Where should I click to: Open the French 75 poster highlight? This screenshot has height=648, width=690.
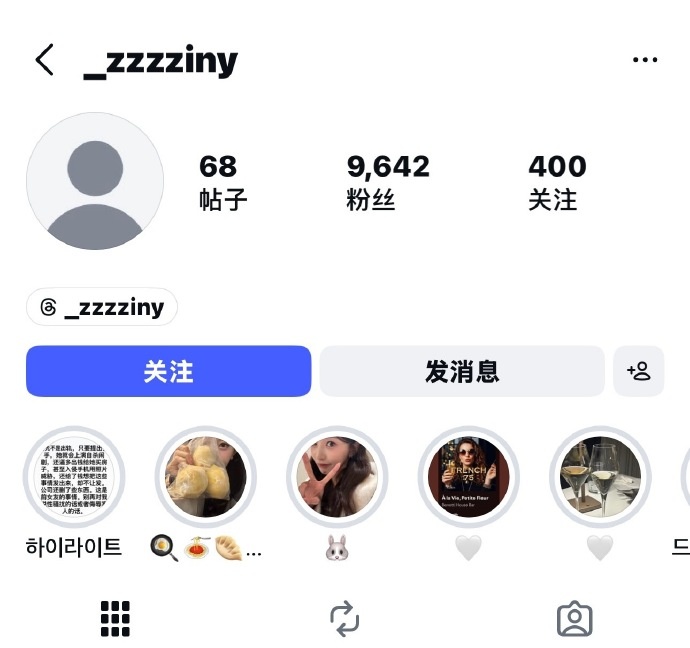coord(468,477)
